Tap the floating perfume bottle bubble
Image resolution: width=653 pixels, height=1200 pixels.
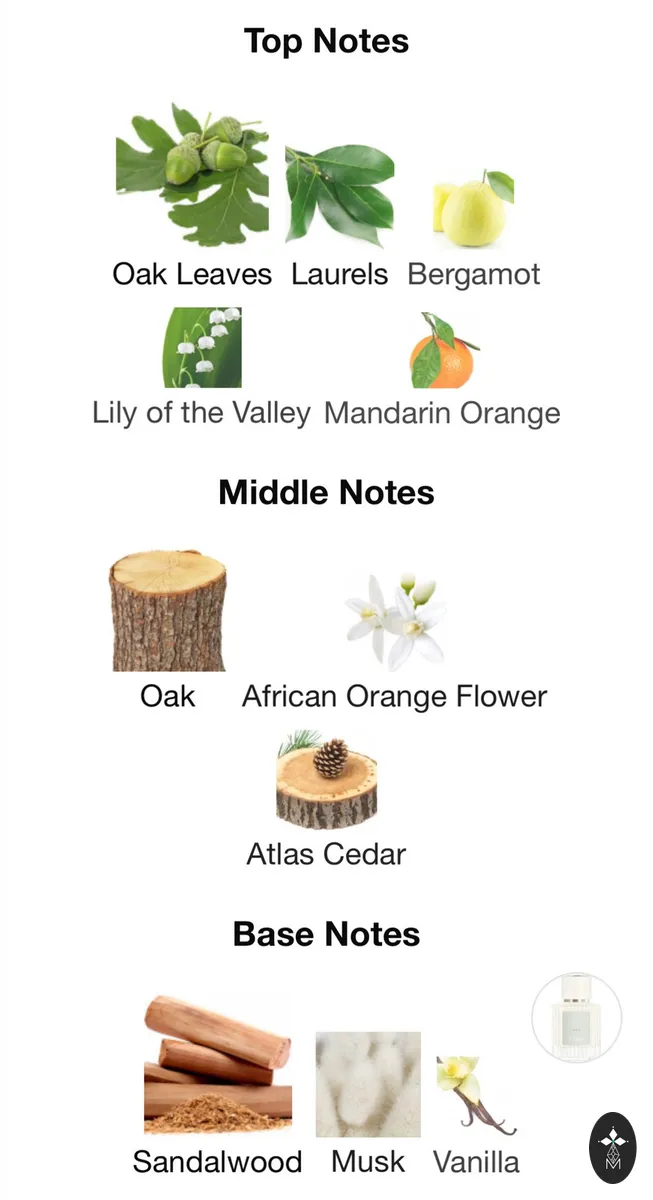coord(577,1017)
